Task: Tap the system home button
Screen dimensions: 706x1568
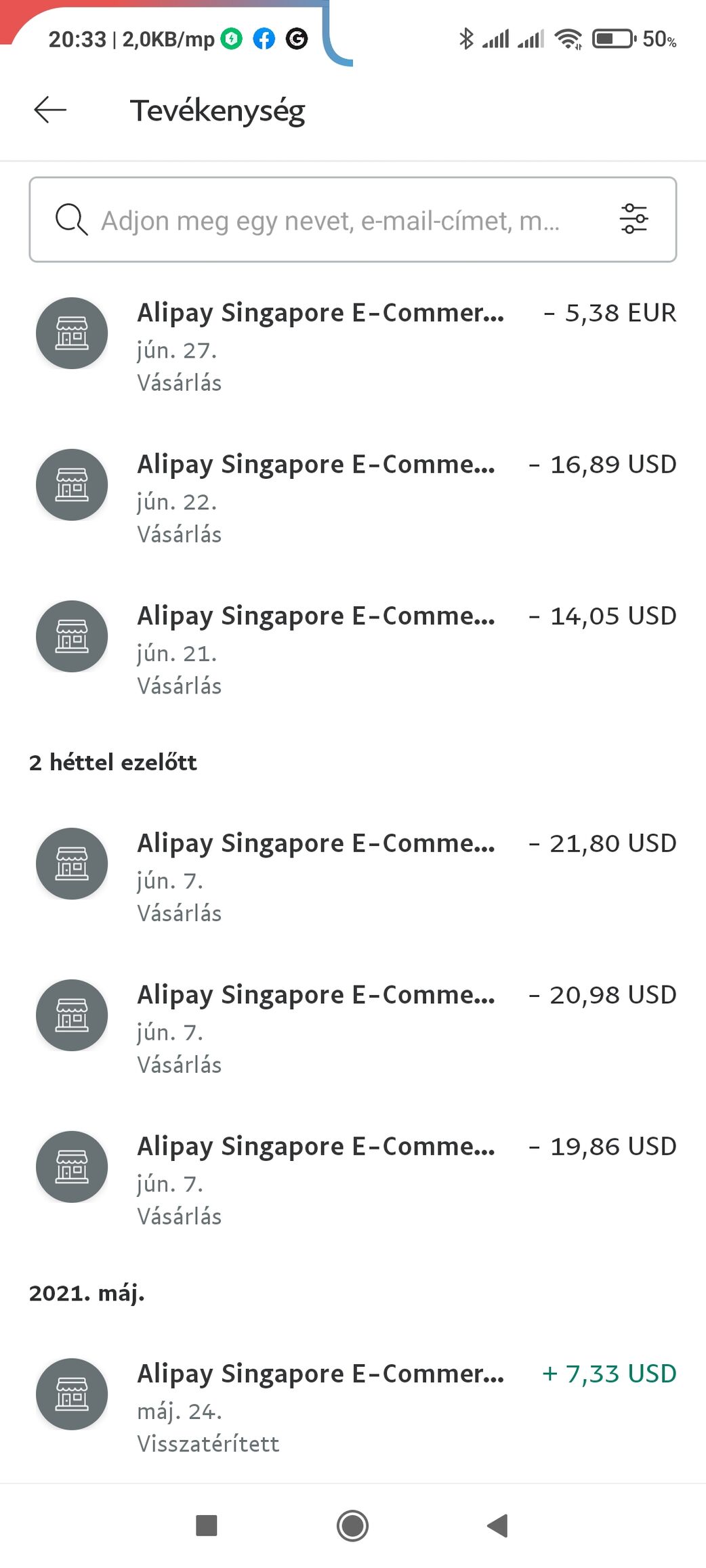Action: (352, 1525)
